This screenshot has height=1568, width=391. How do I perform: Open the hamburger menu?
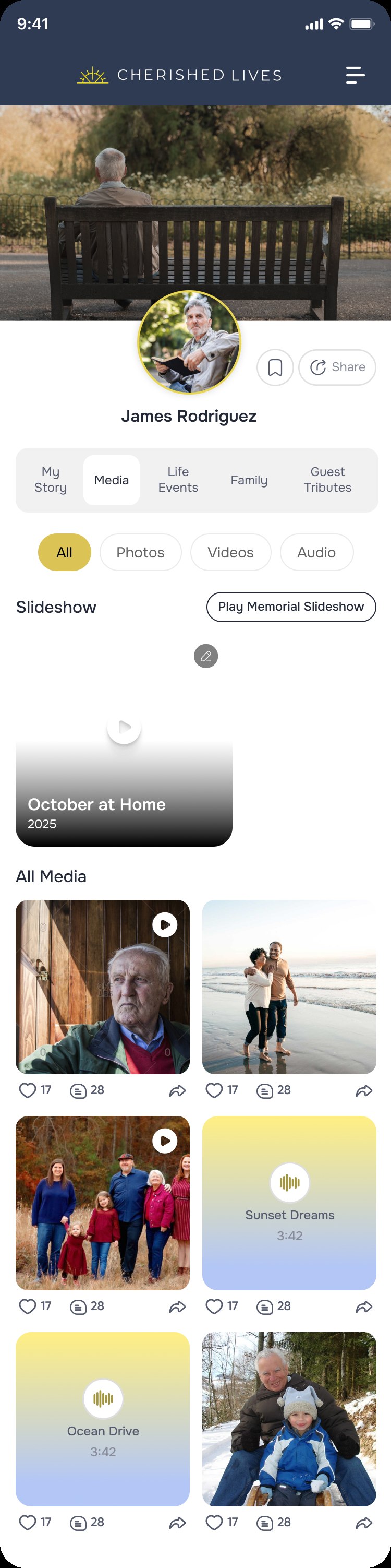355,75
